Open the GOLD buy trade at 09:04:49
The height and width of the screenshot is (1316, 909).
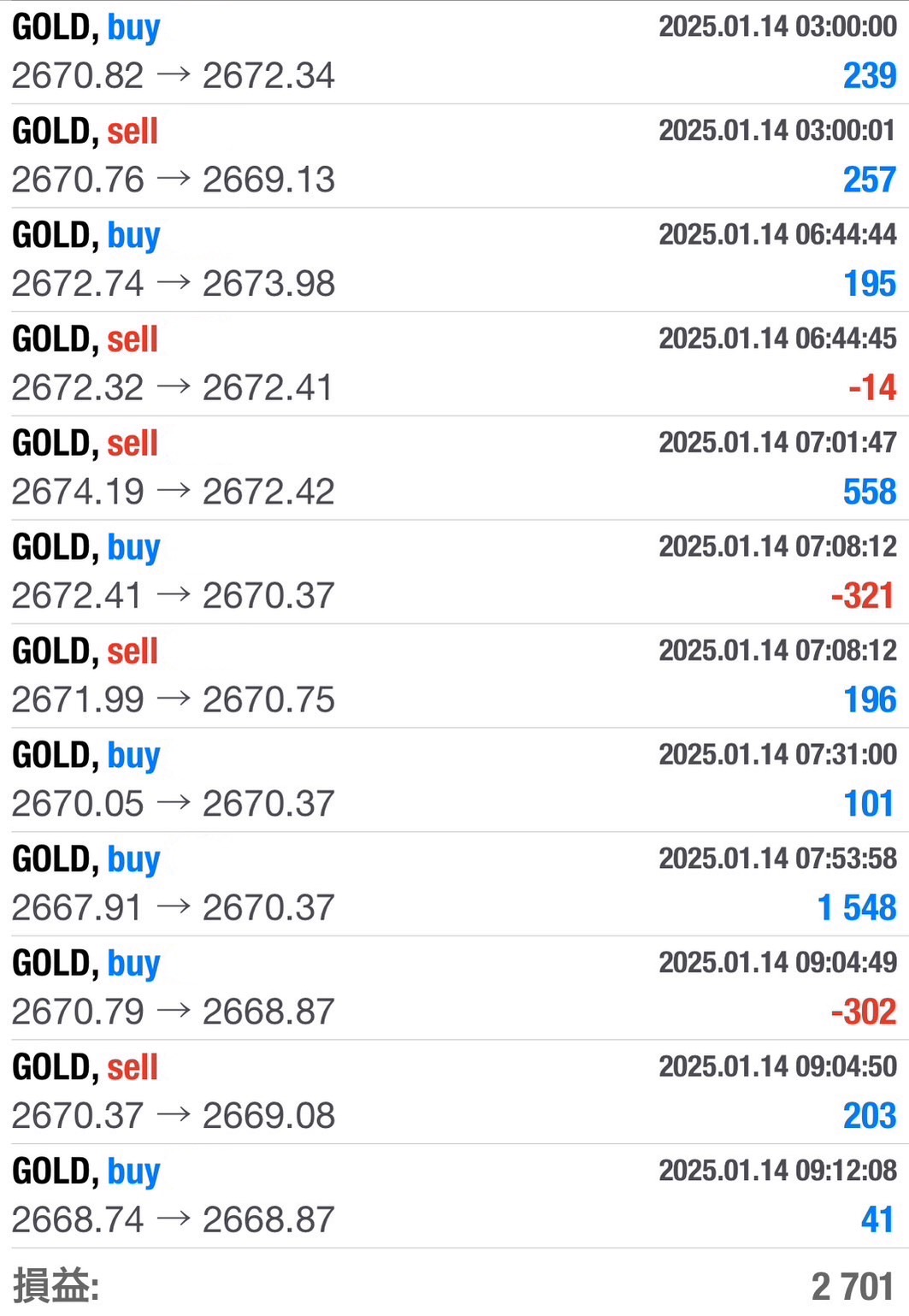tap(454, 988)
